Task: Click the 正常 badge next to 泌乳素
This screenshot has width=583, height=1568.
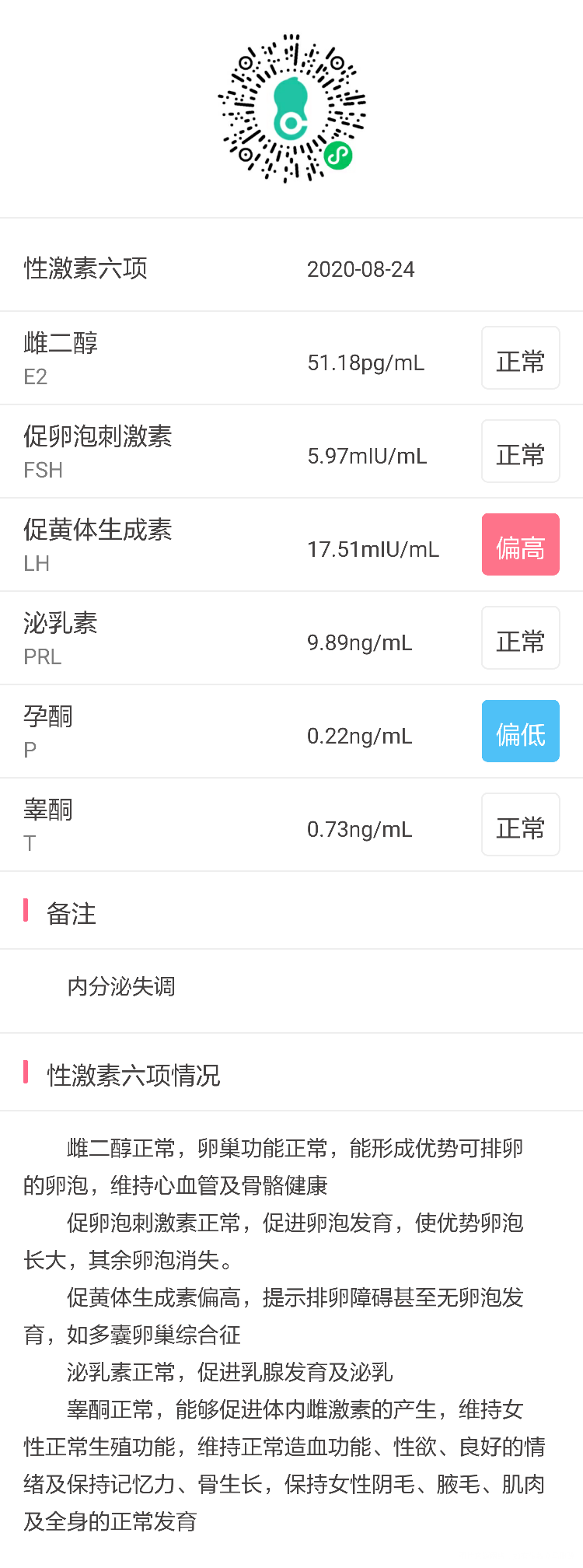Action: click(x=520, y=638)
